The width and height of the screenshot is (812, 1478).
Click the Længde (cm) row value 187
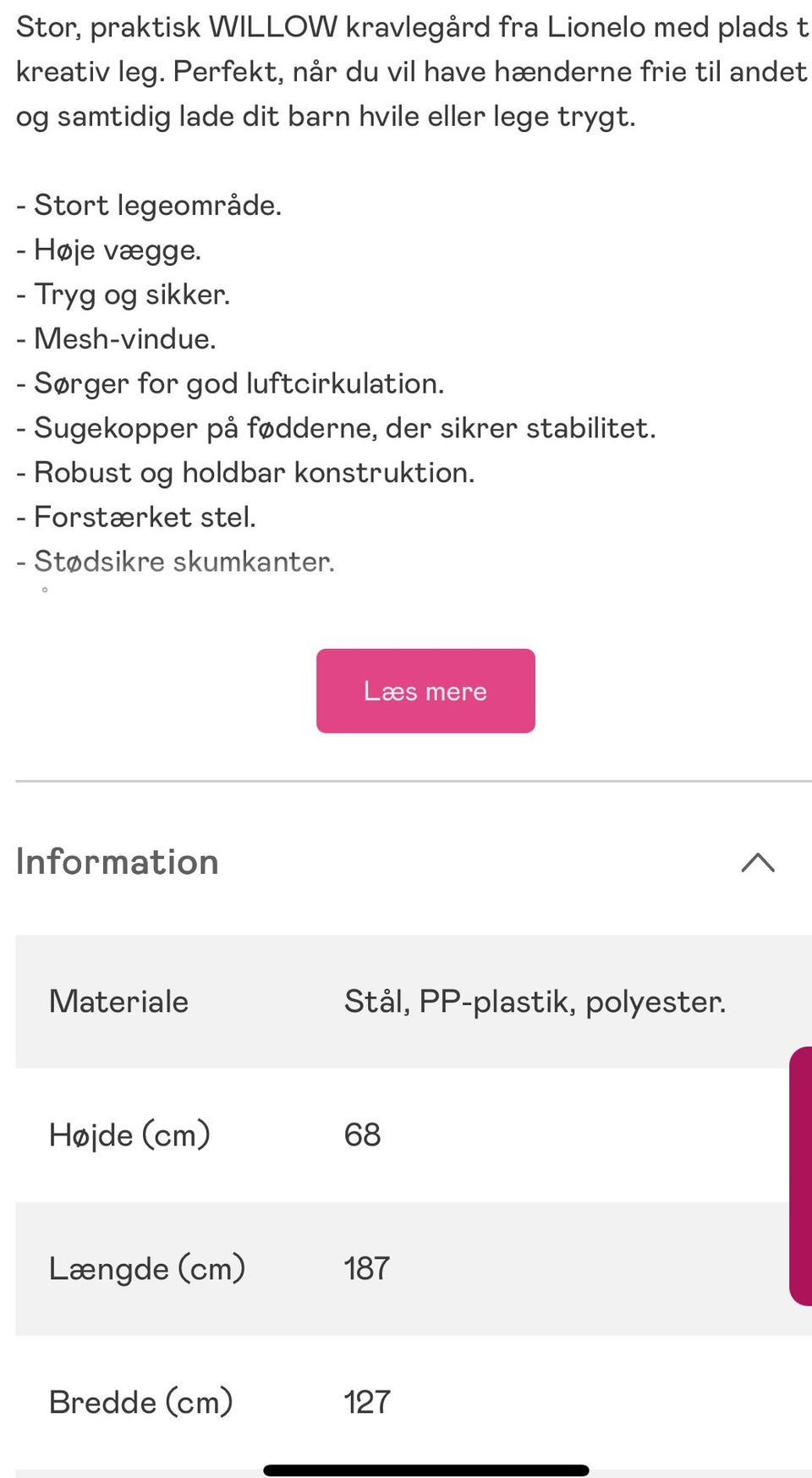pos(365,1267)
